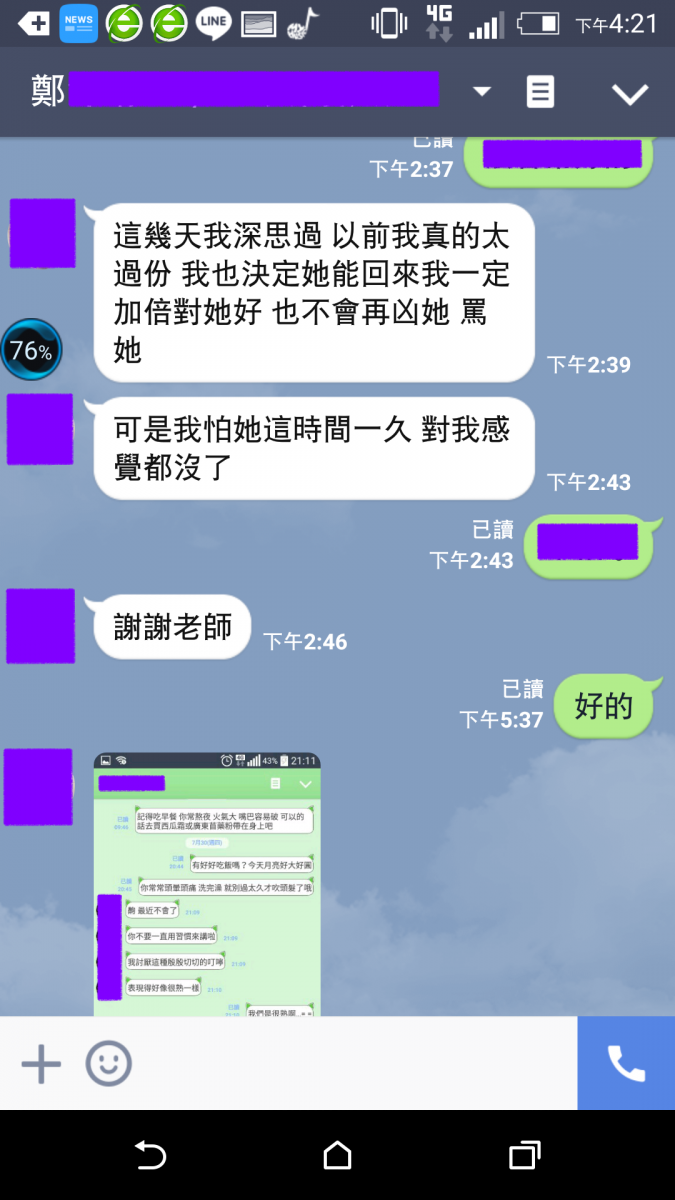Image resolution: width=675 pixels, height=1200 pixels.
Task: Open the emoji sticker picker
Action: tap(108, 1063)
